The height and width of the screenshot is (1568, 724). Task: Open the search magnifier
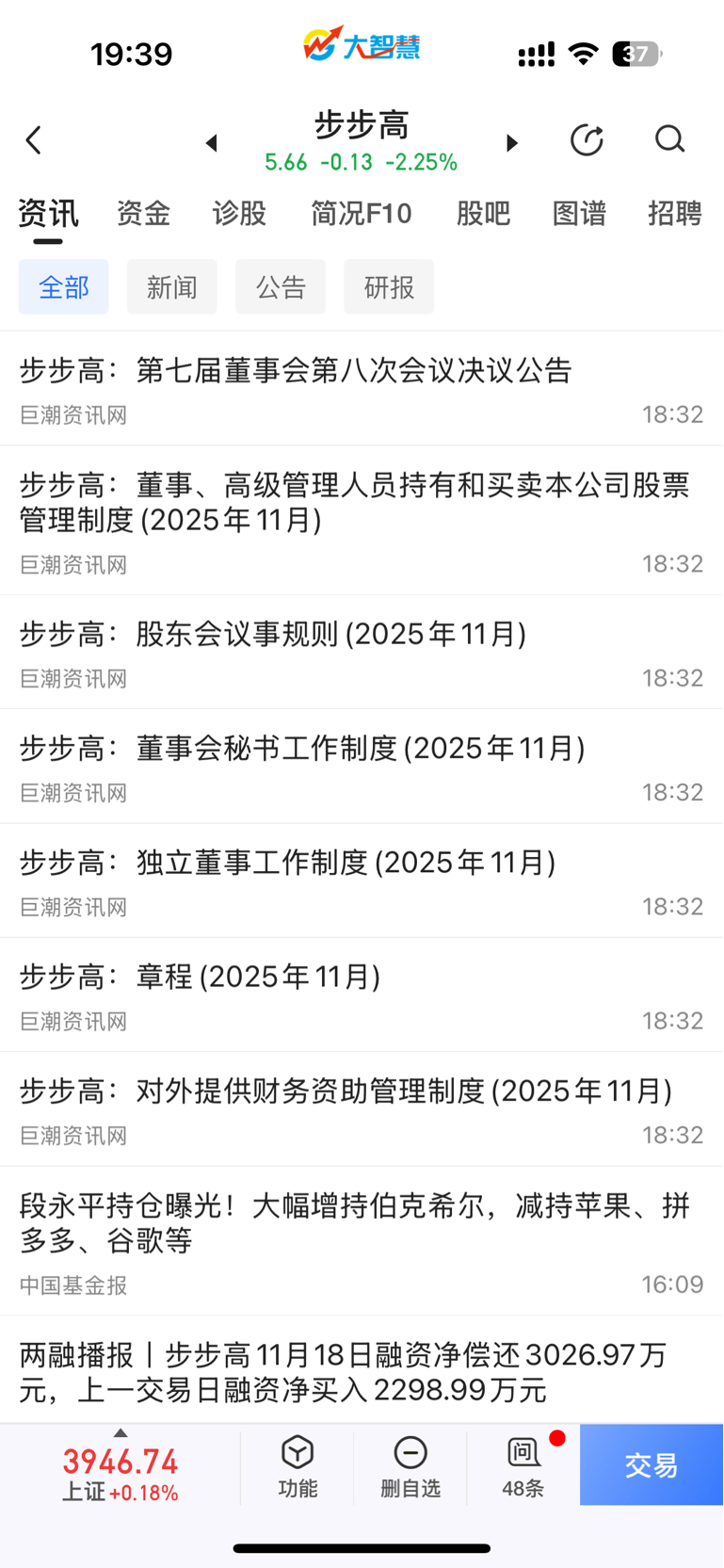(x=669, y=140)
